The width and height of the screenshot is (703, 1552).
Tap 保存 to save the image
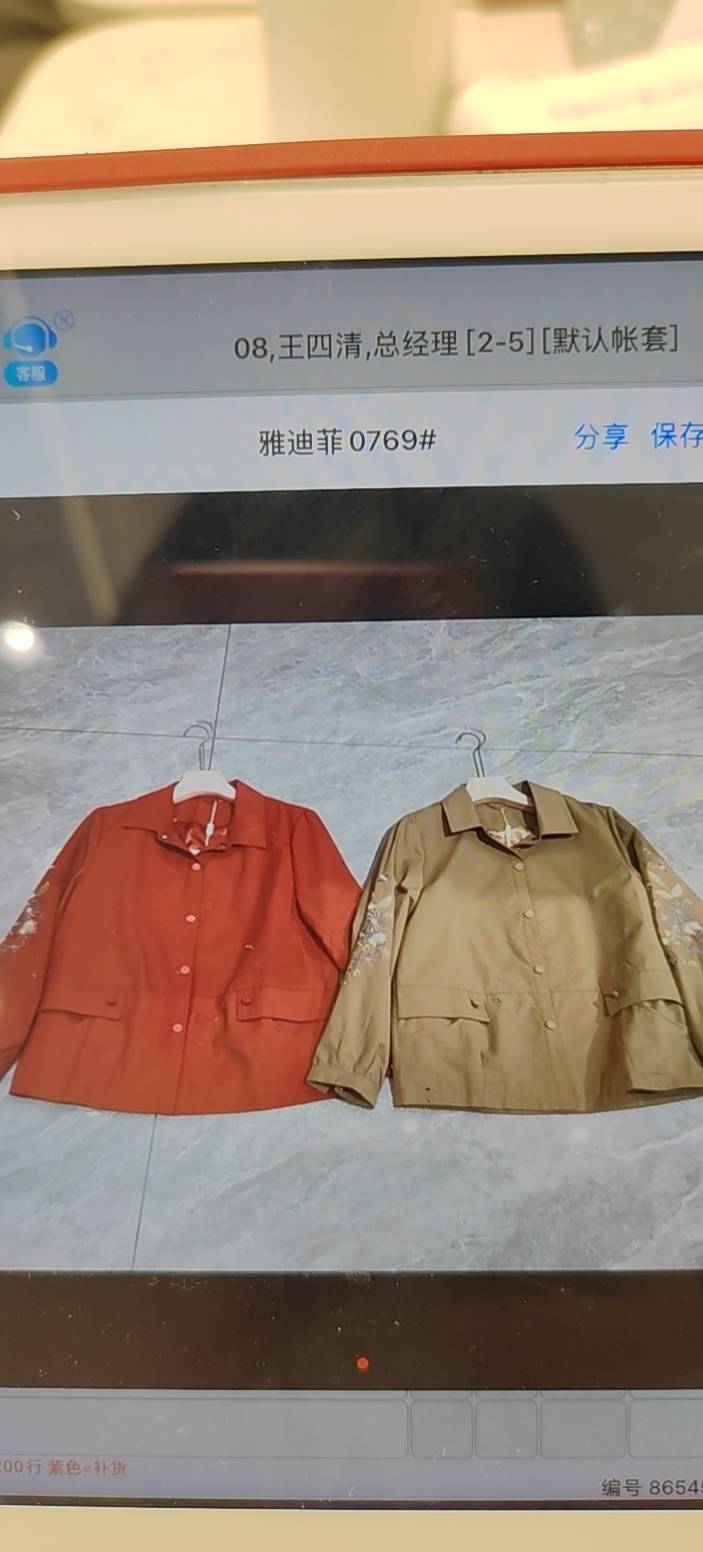pos(677,436)
